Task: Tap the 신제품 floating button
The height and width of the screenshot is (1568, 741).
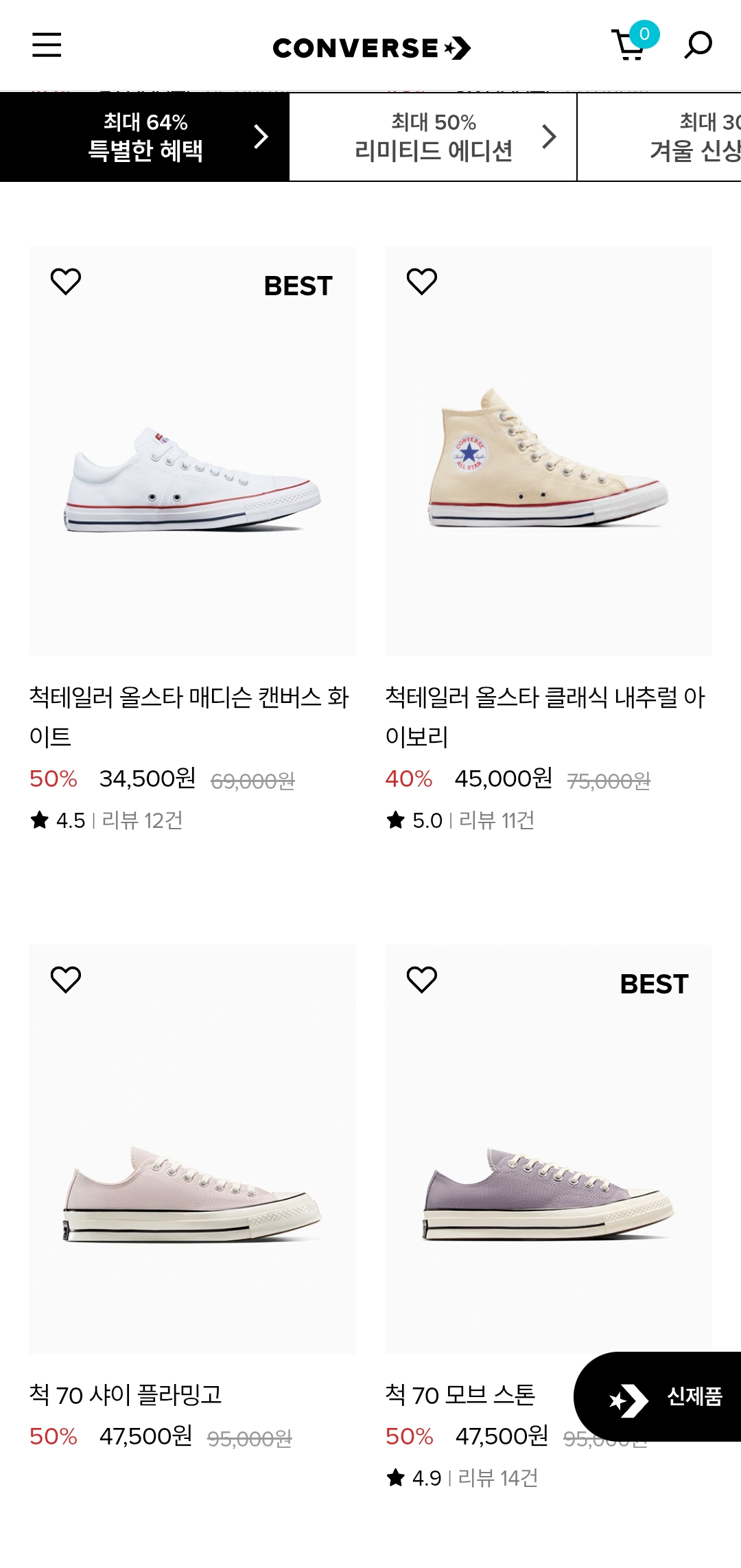Action: [x=657, y=1396]
